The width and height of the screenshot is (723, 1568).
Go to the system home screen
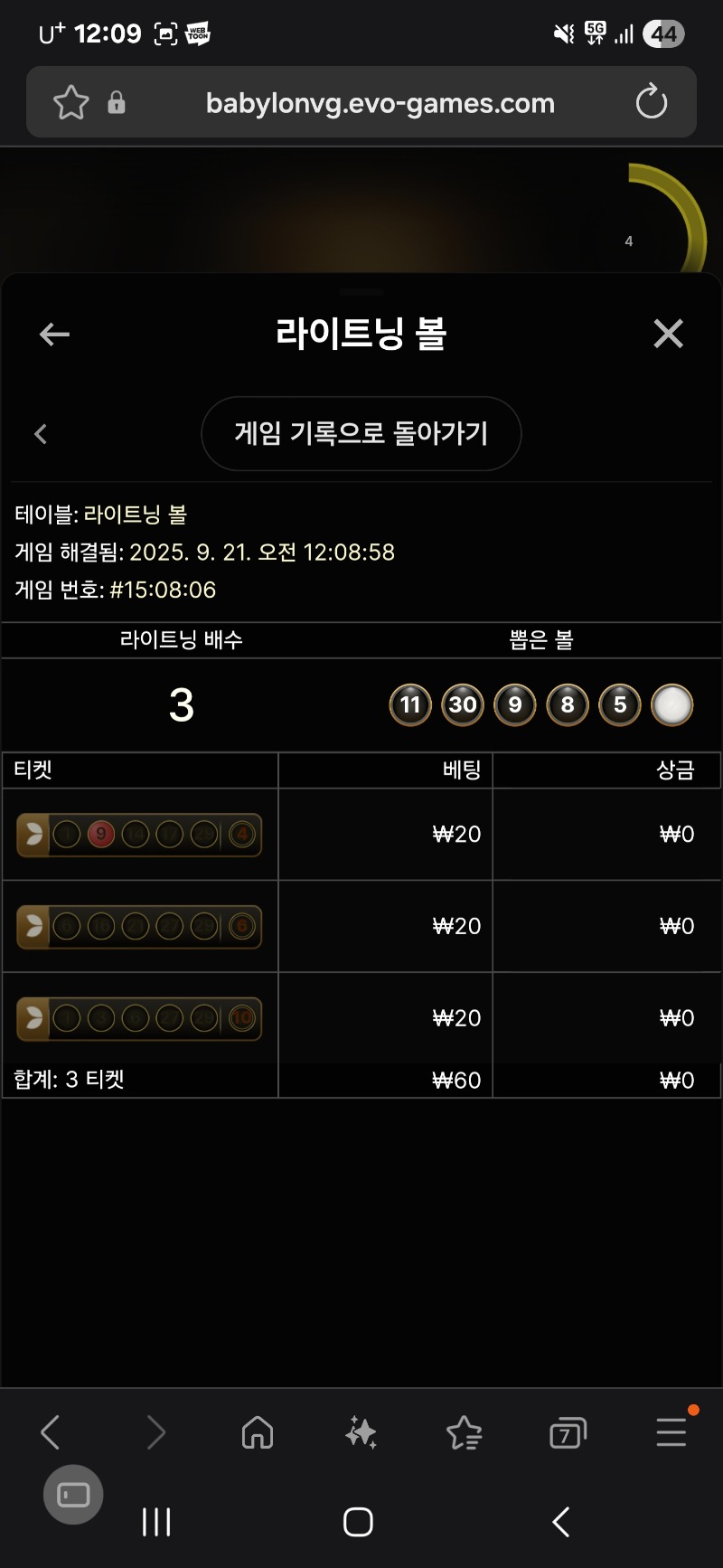pyautogui.click(x=358, y=1522)
